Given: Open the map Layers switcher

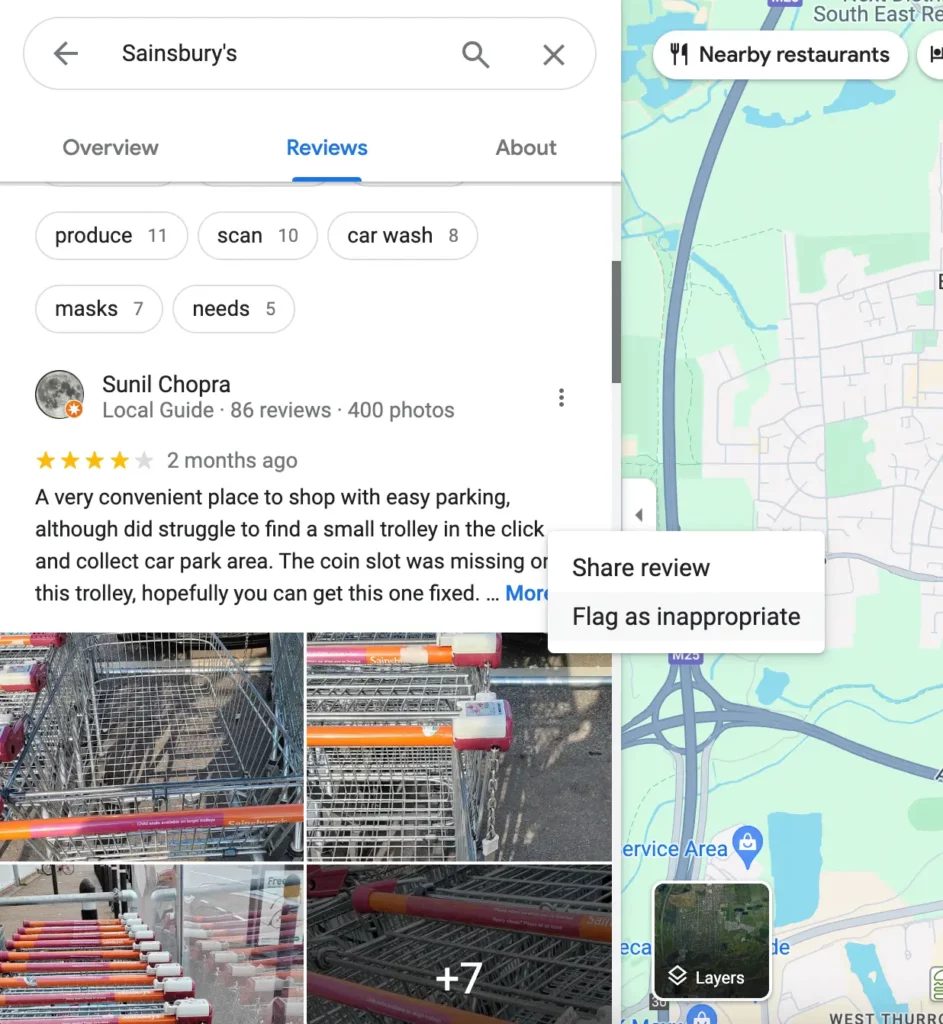Looking at the screenshot, I should 711,941.
